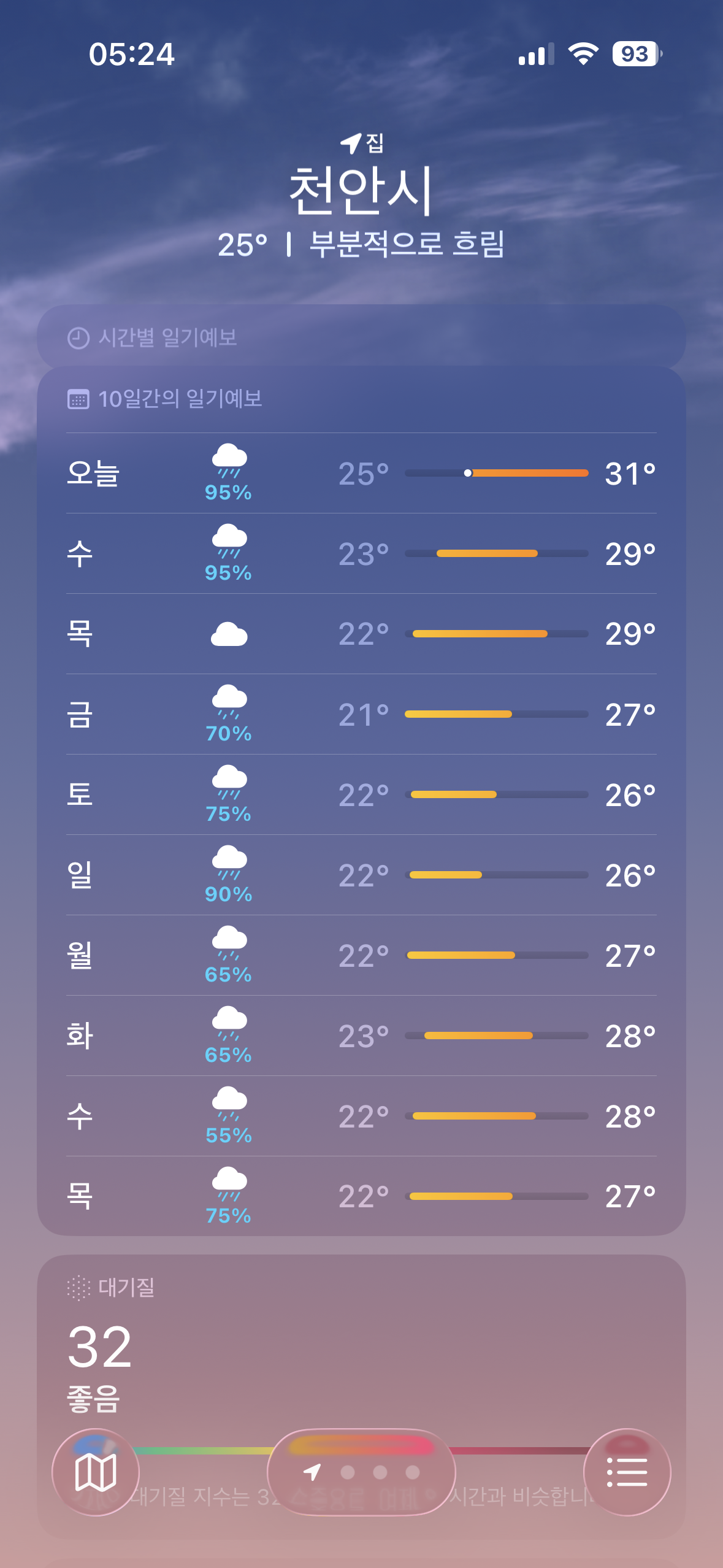Show details for 월 forecast

point(361,955)
